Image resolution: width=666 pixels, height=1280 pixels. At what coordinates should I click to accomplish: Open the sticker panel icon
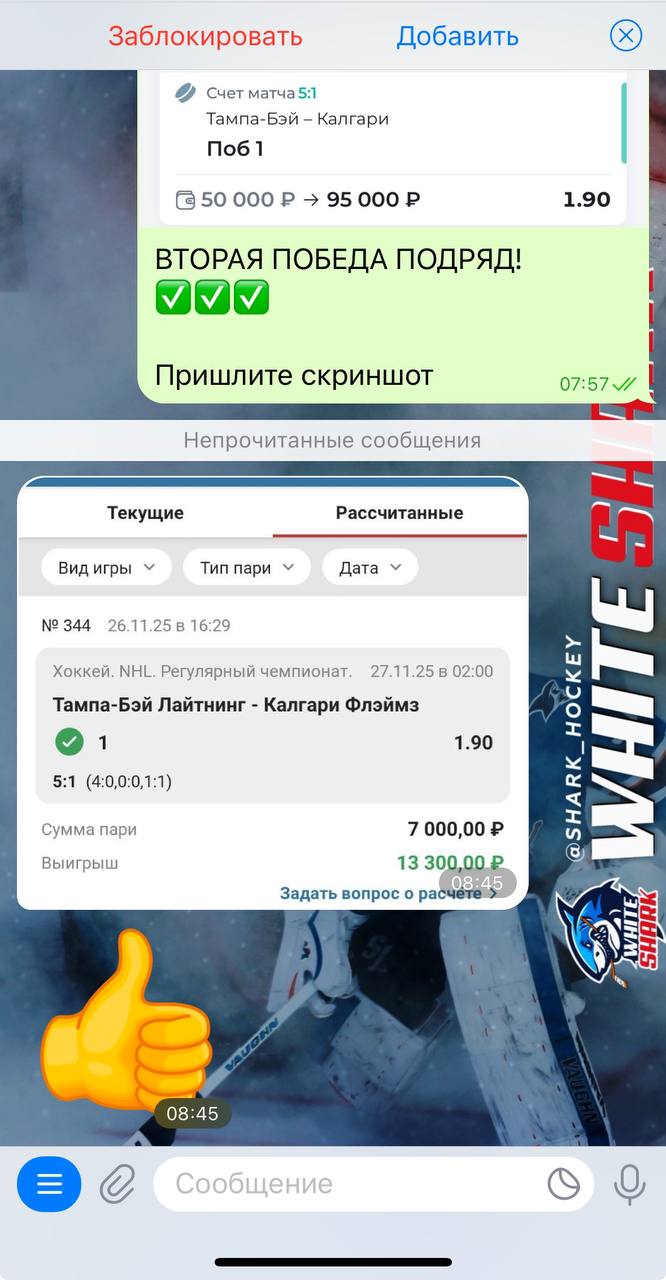coord(564,1184)
